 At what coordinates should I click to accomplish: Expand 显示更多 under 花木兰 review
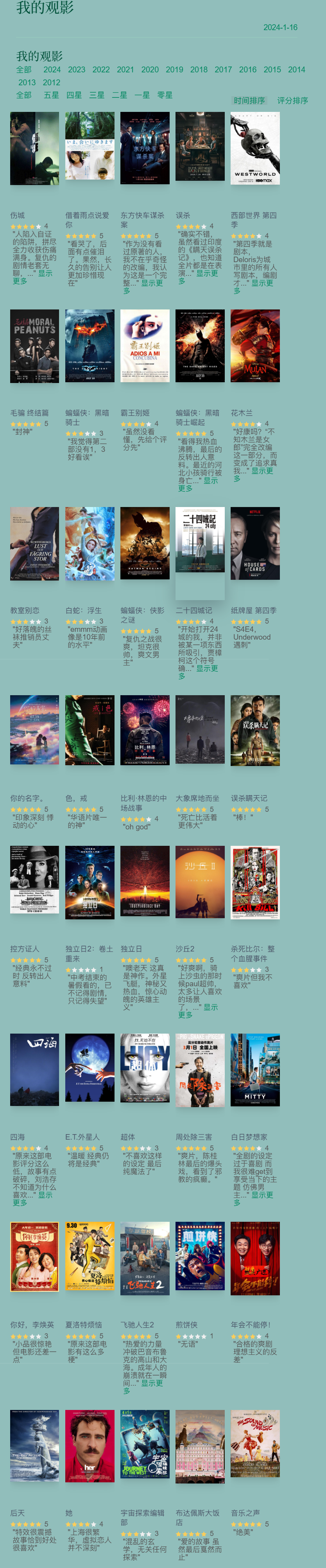click(x=262, y=471)
